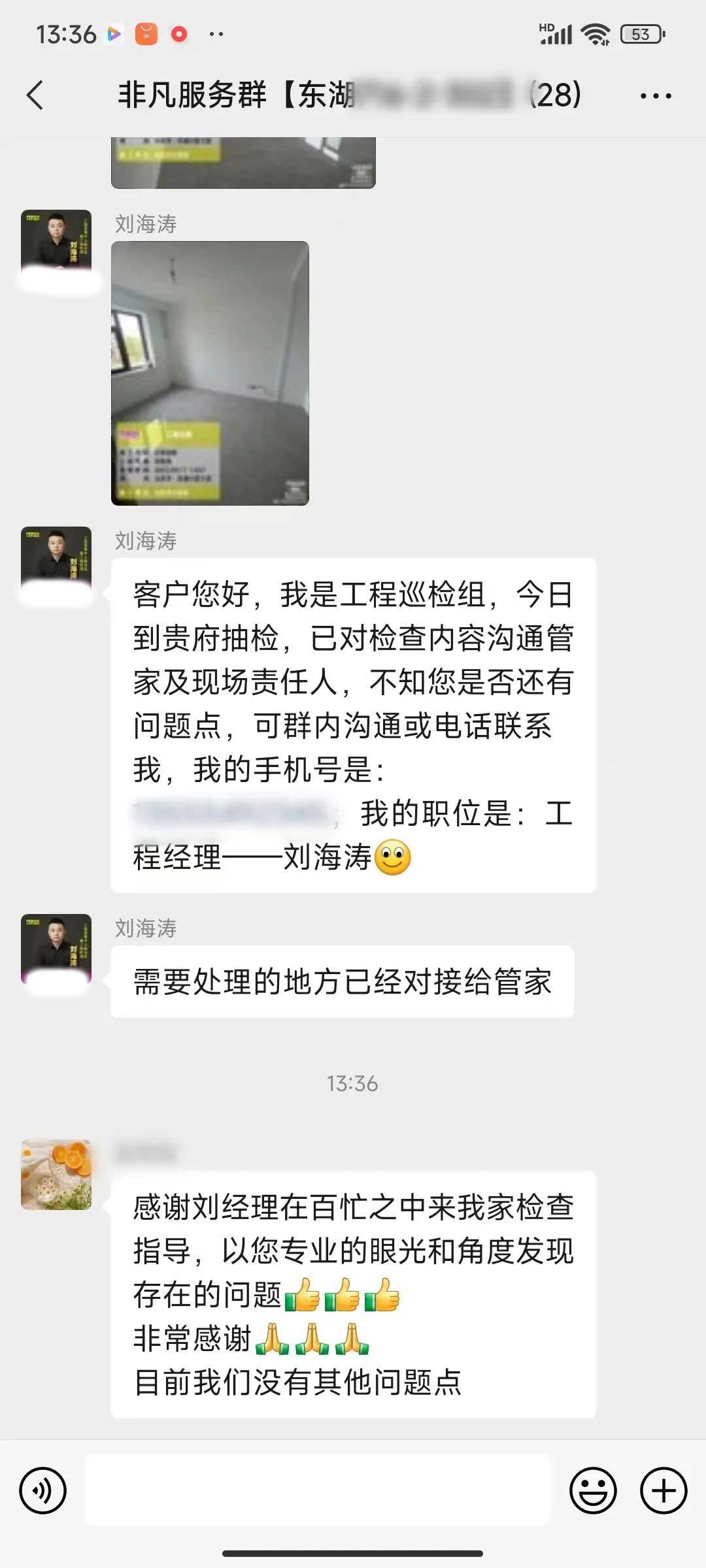The height and width of the screenshot is (1568, 706).
Task: Switch to voice message input
Action: 43,1490
